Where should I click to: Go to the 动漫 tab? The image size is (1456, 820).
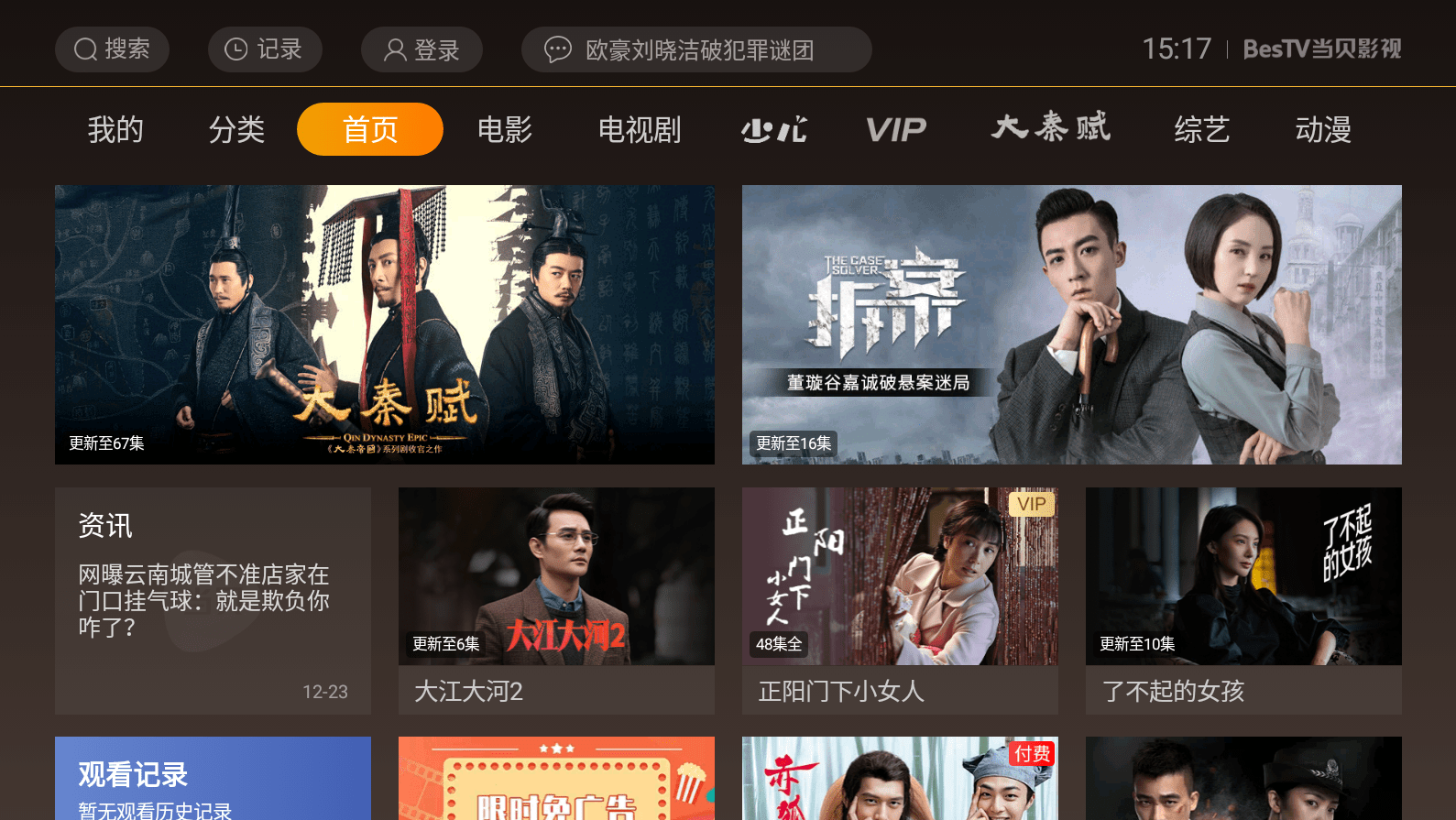[1323, 129]
